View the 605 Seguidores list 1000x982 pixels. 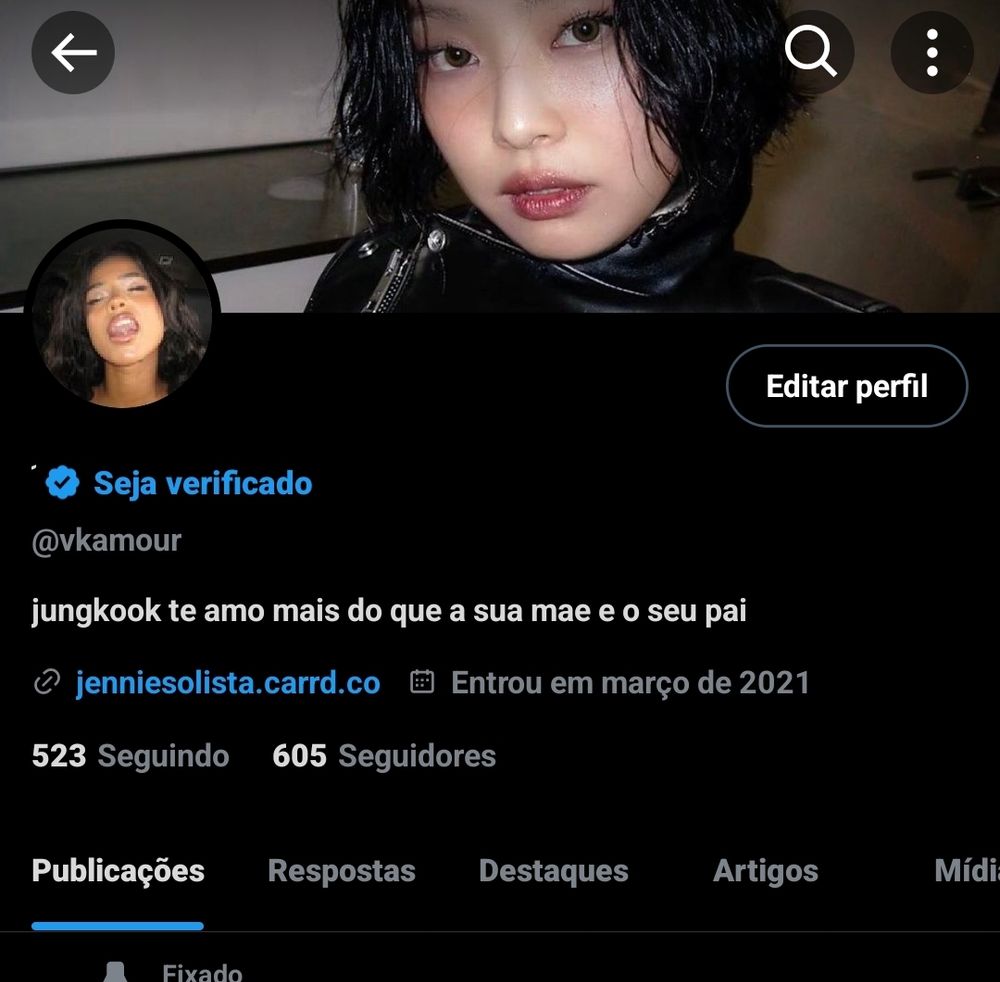384,756
